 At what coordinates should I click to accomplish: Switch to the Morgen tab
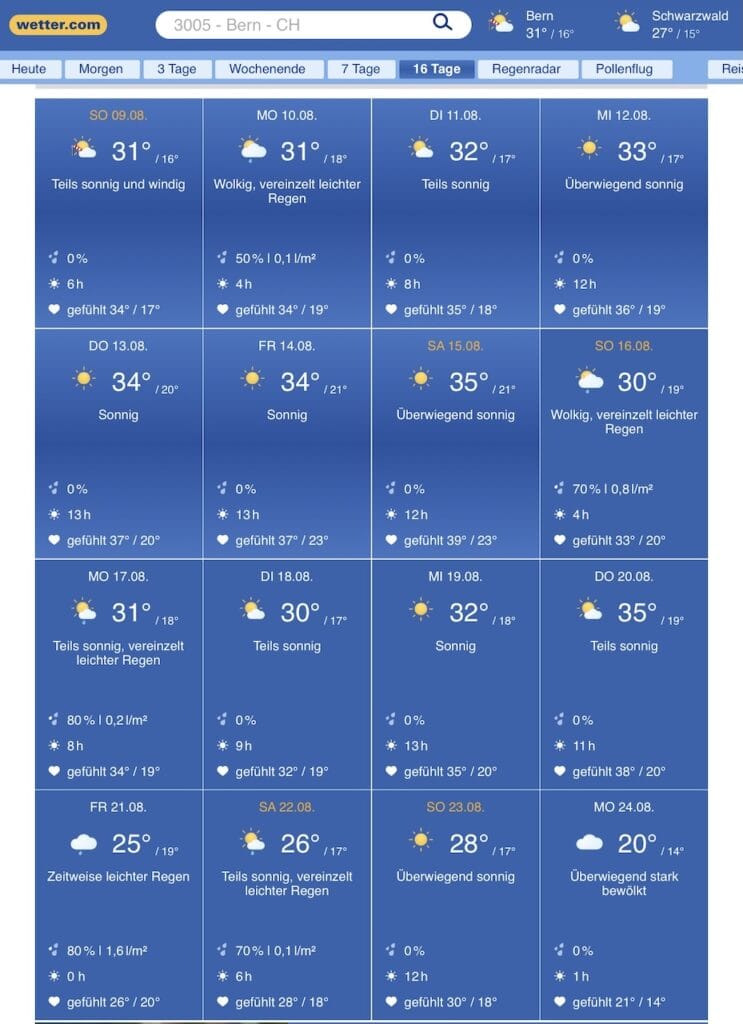pos(101,69)
